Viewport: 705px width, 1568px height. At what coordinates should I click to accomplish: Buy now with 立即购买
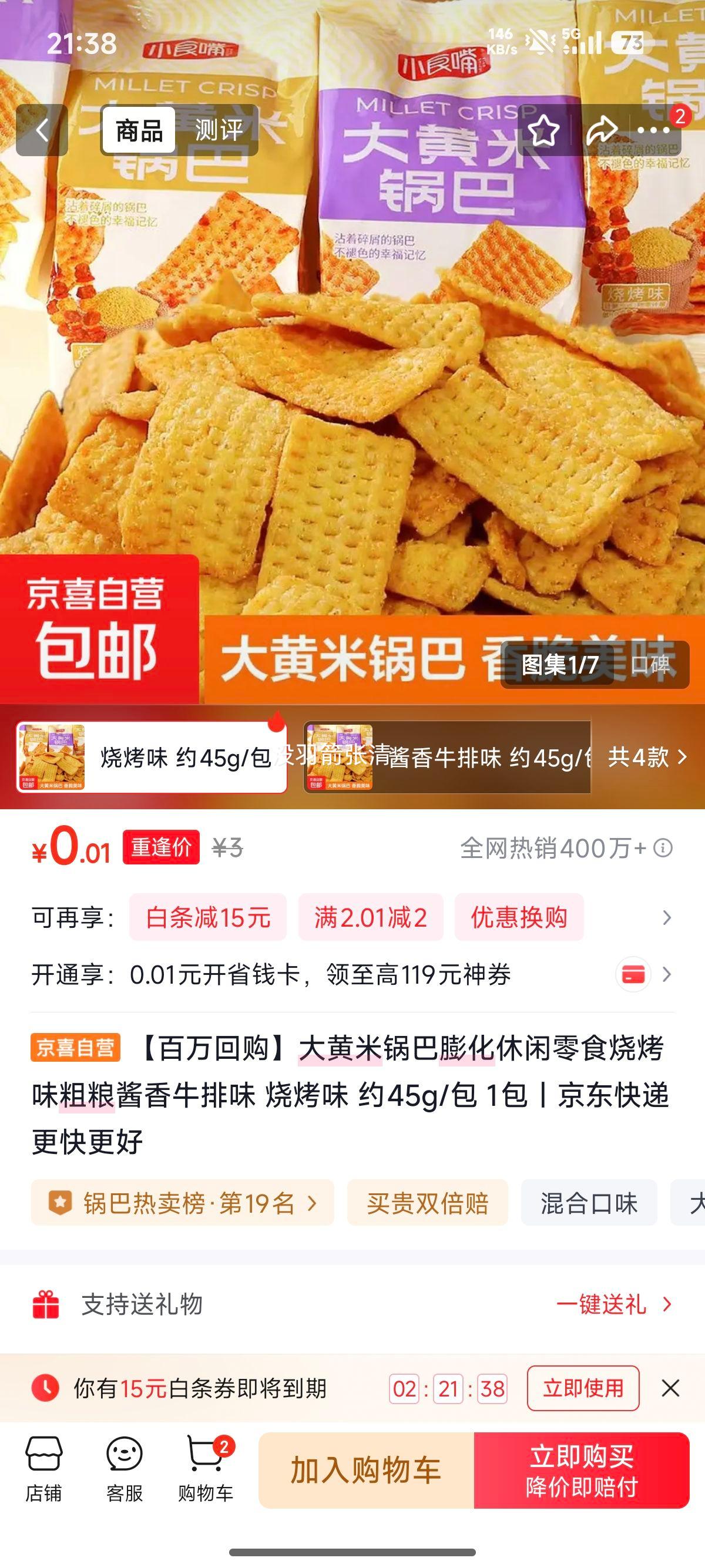(582, 1471)
